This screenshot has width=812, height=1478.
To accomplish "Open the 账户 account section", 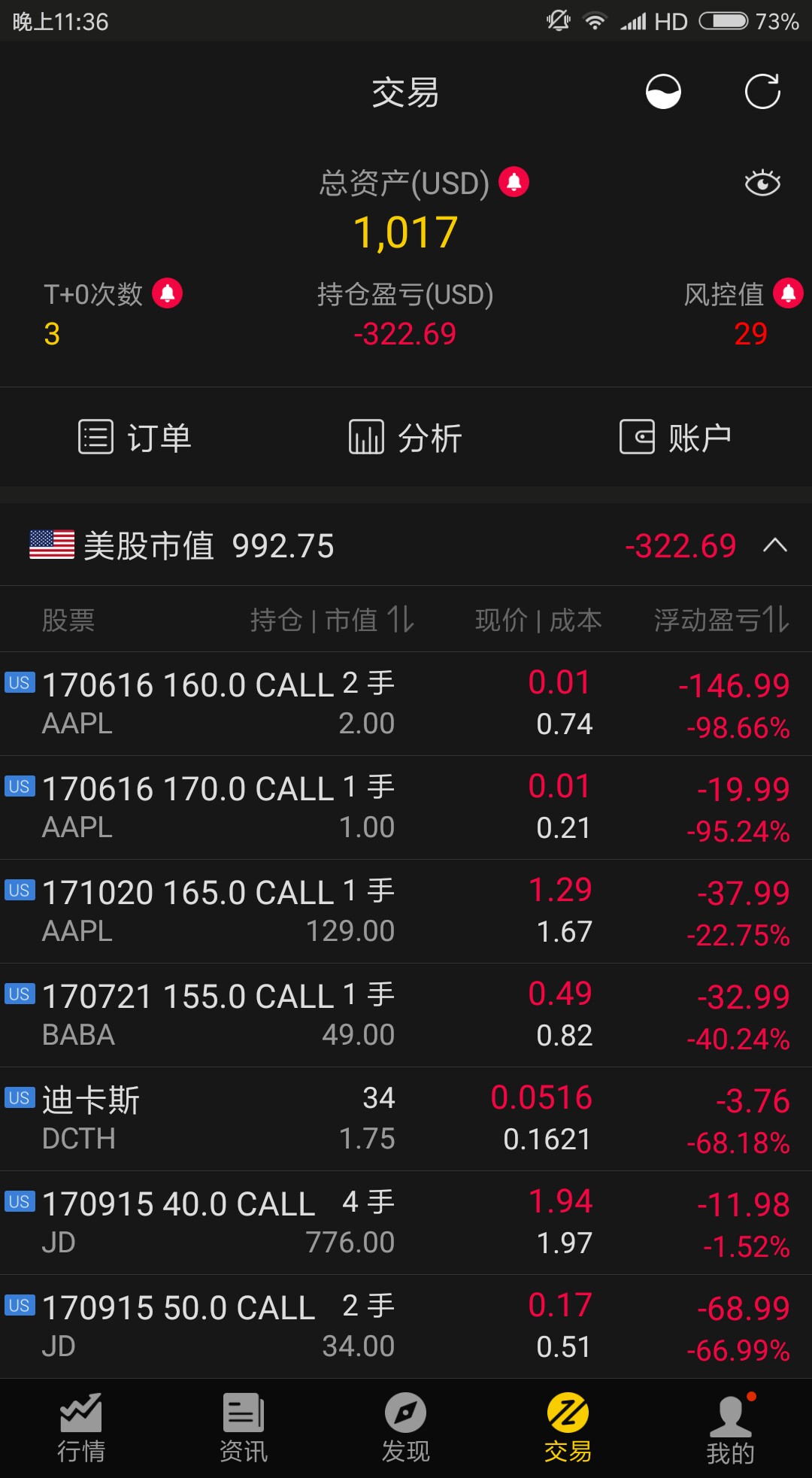I will 675,437.
